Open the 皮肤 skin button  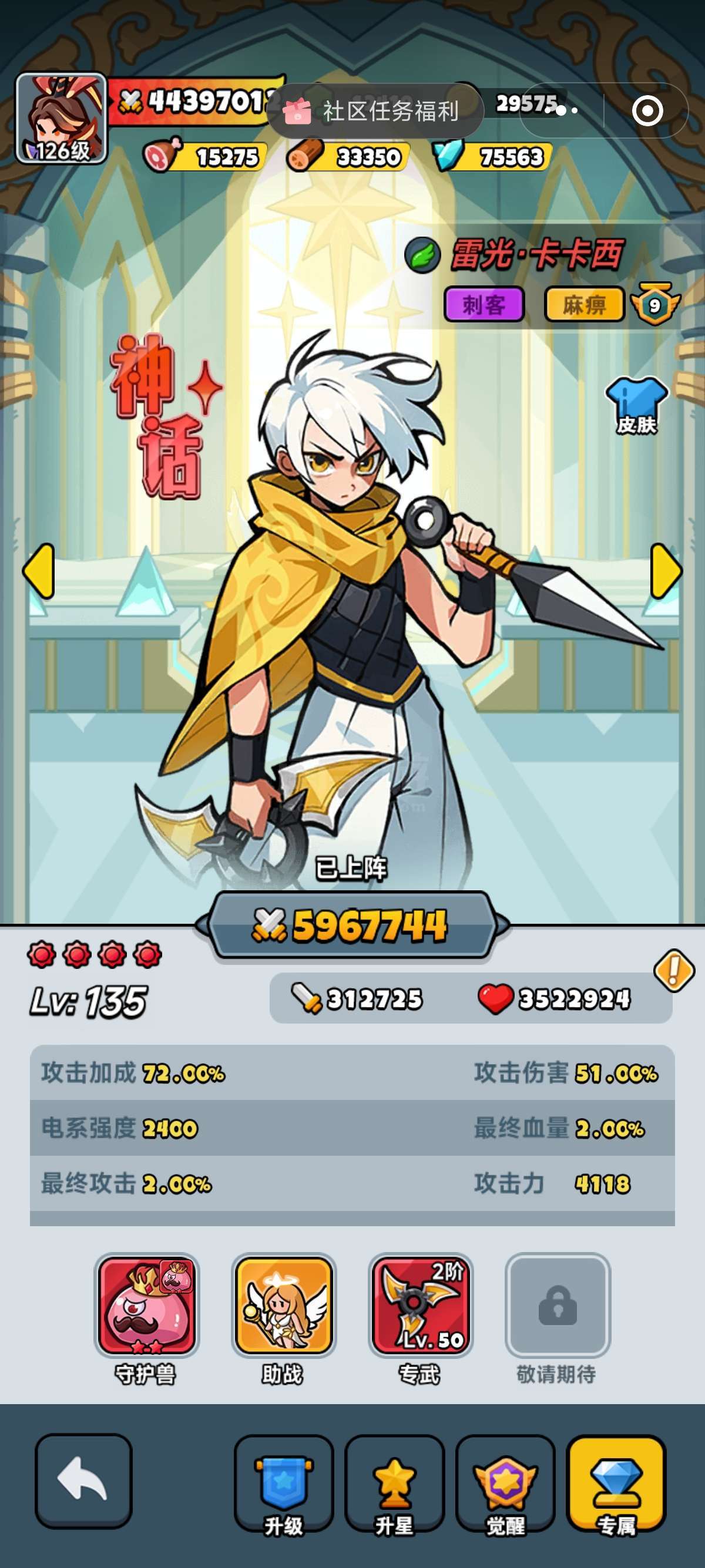click(x=636, y=405)
